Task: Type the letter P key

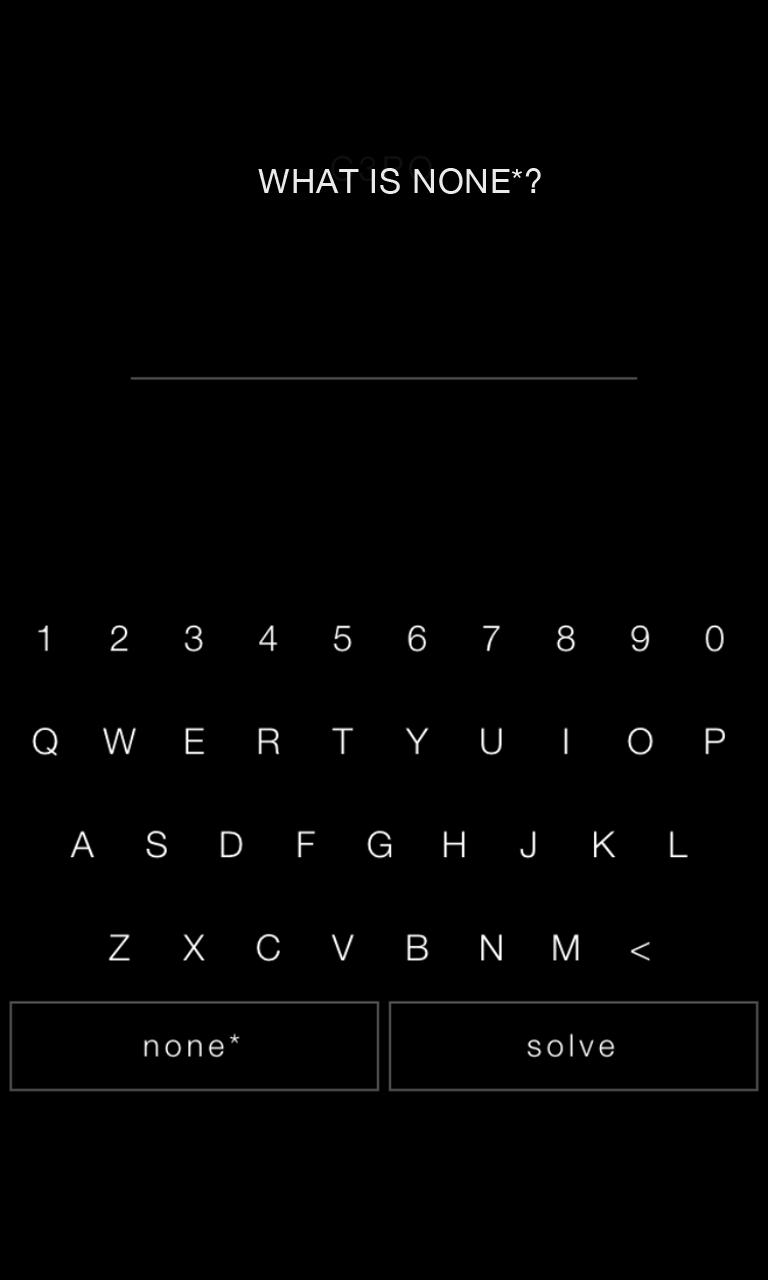Action: [714, 742]
